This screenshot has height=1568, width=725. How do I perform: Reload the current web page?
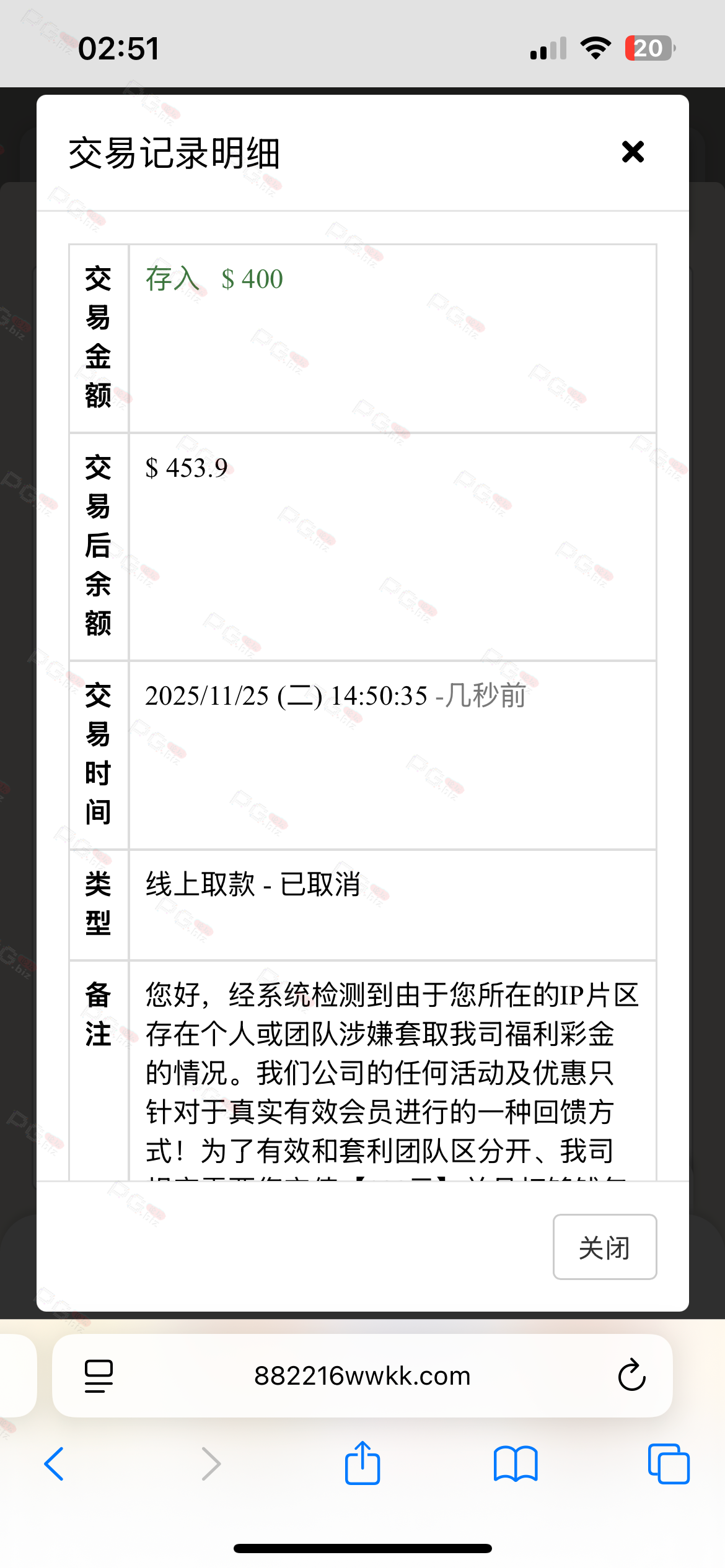coord(631,1376)
